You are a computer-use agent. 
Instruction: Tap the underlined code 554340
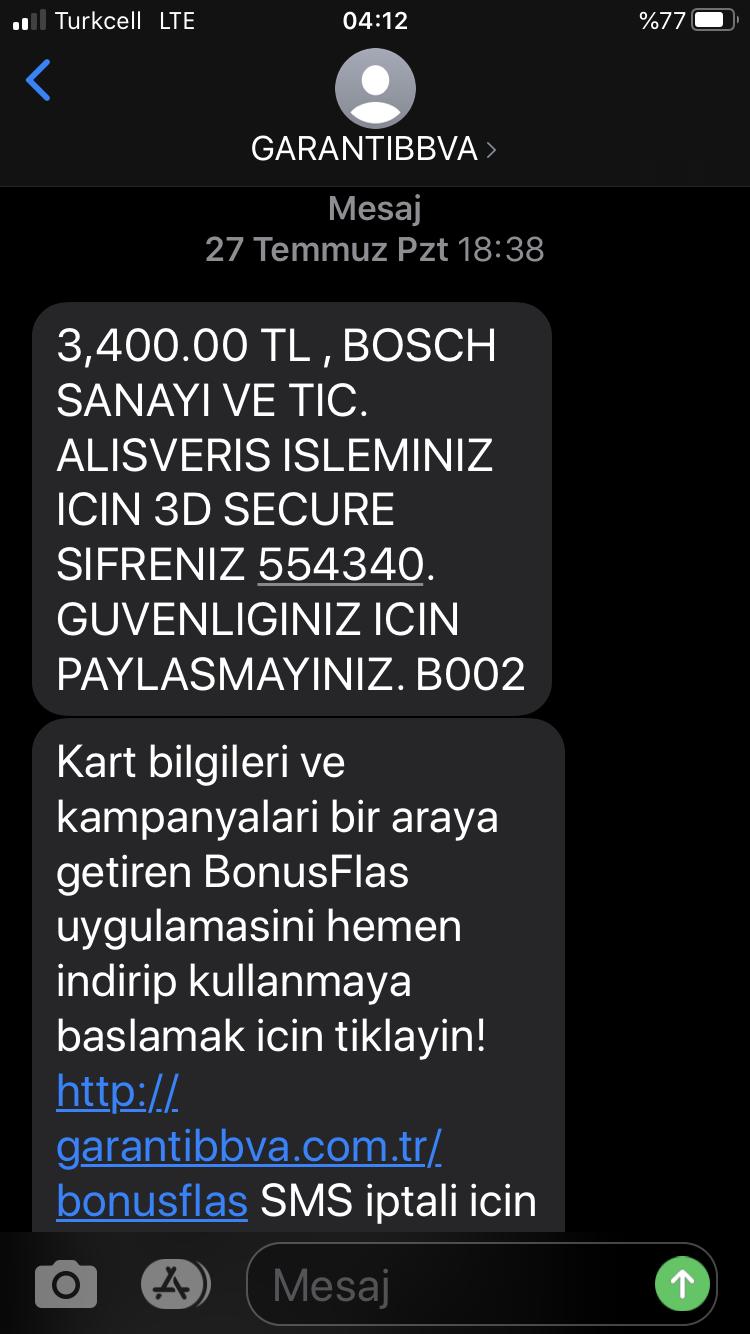coord(342,565)
